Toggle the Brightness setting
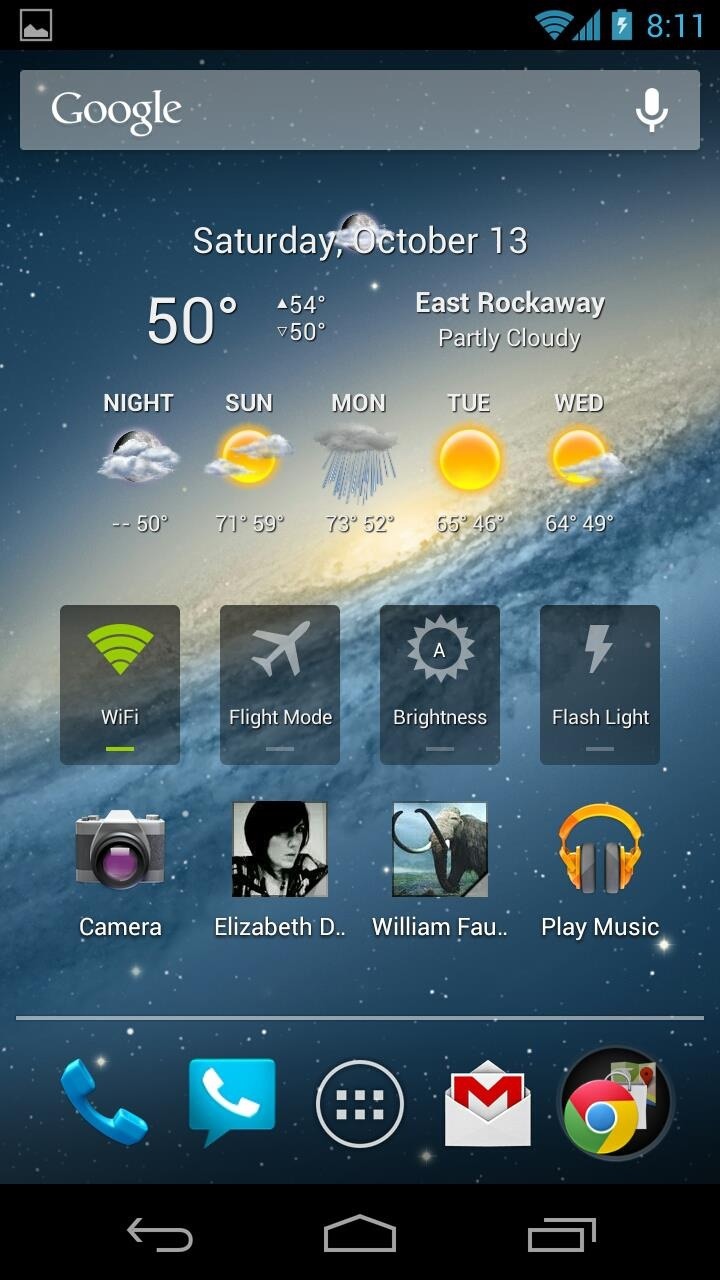The image size is (720, 1280). coord(440,684)
